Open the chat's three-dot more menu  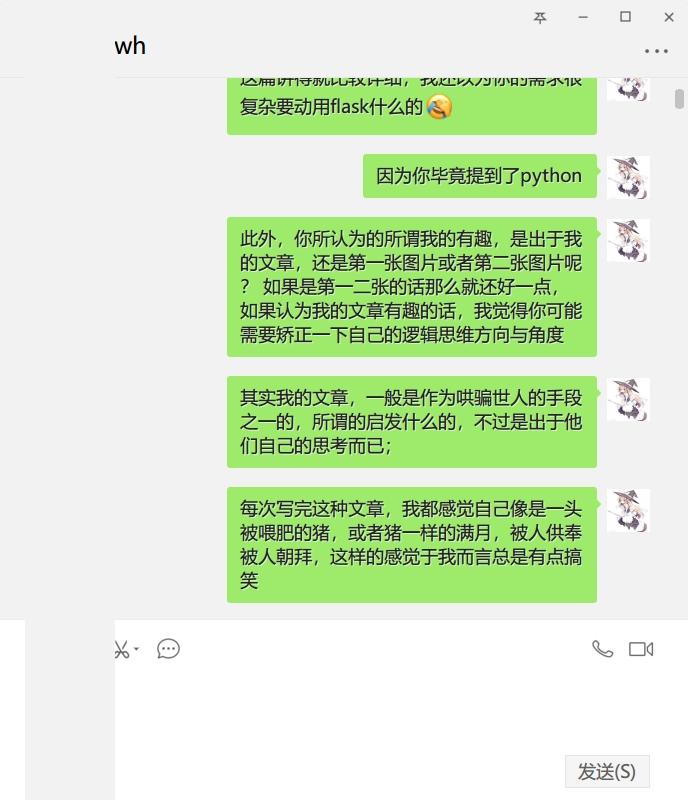[x=656, y=50]
